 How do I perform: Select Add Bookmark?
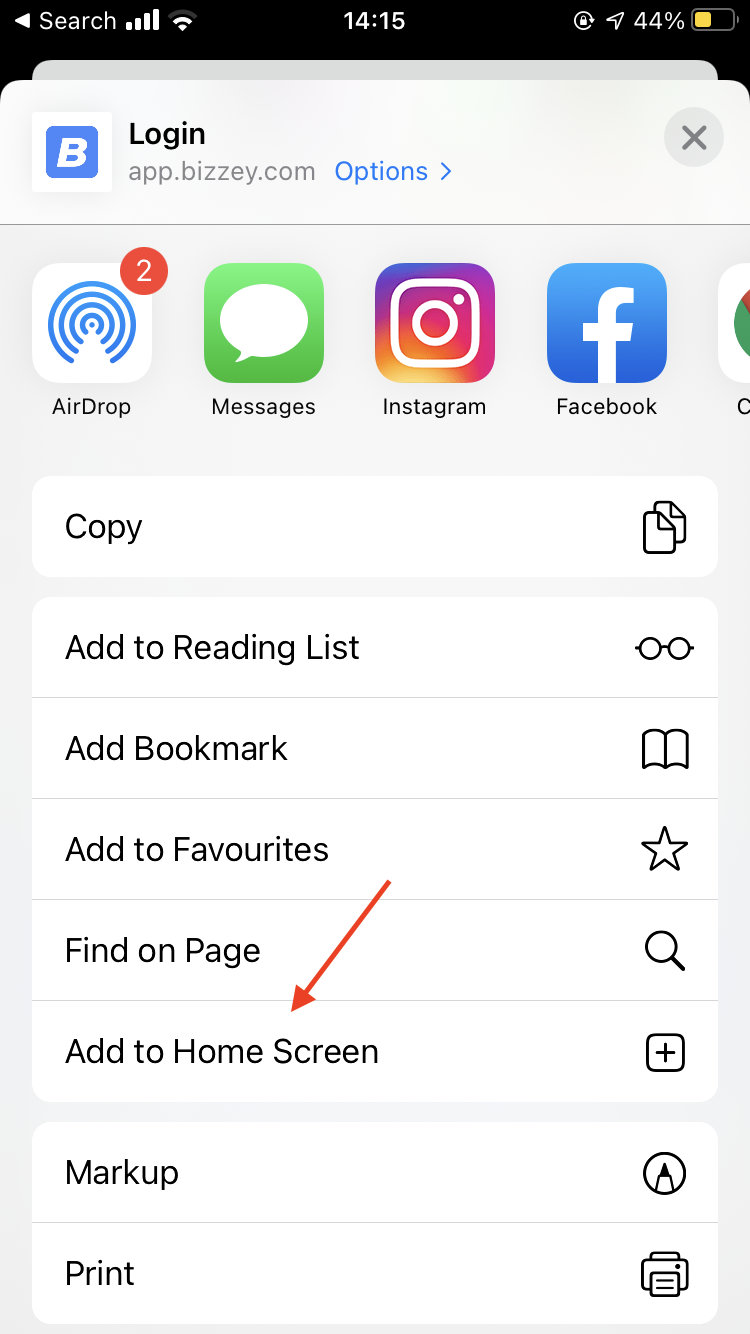(375, 749)
